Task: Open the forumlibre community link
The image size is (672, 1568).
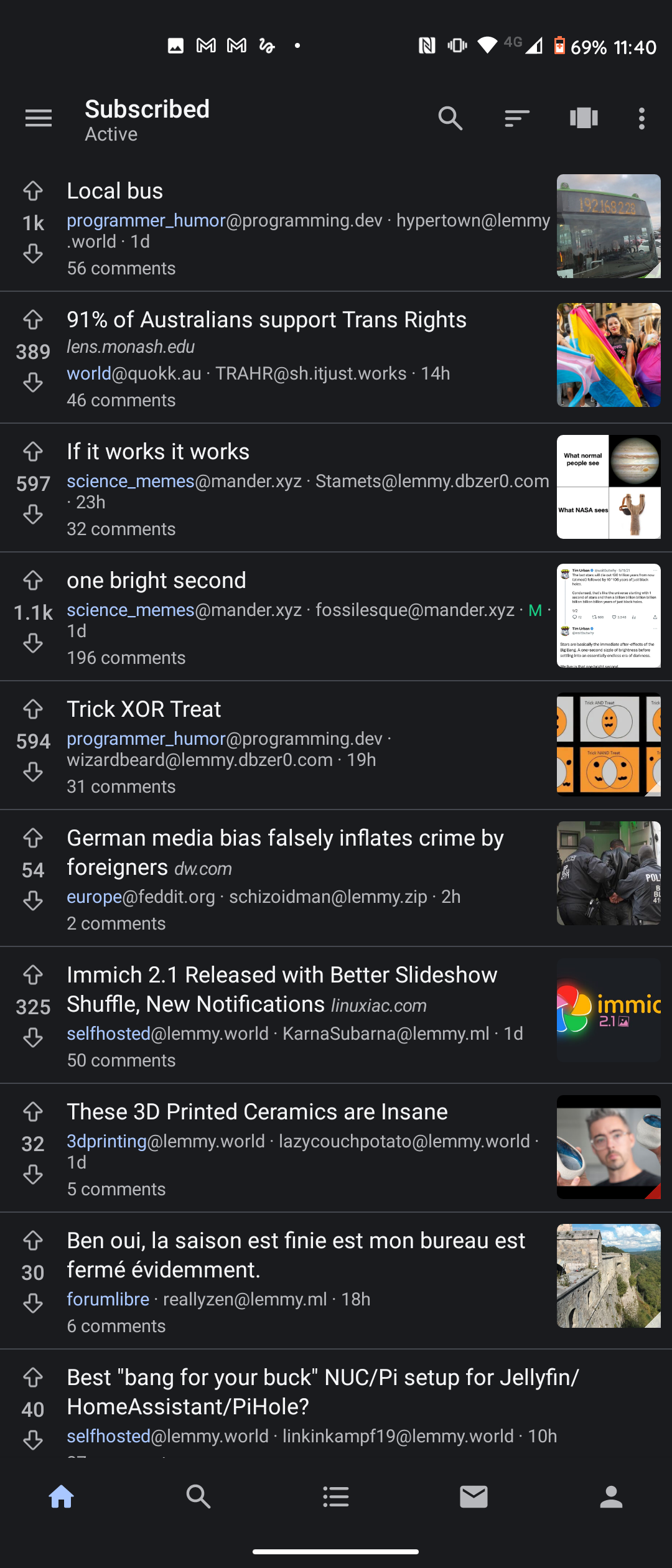Action: click(x=108, y=1299)
